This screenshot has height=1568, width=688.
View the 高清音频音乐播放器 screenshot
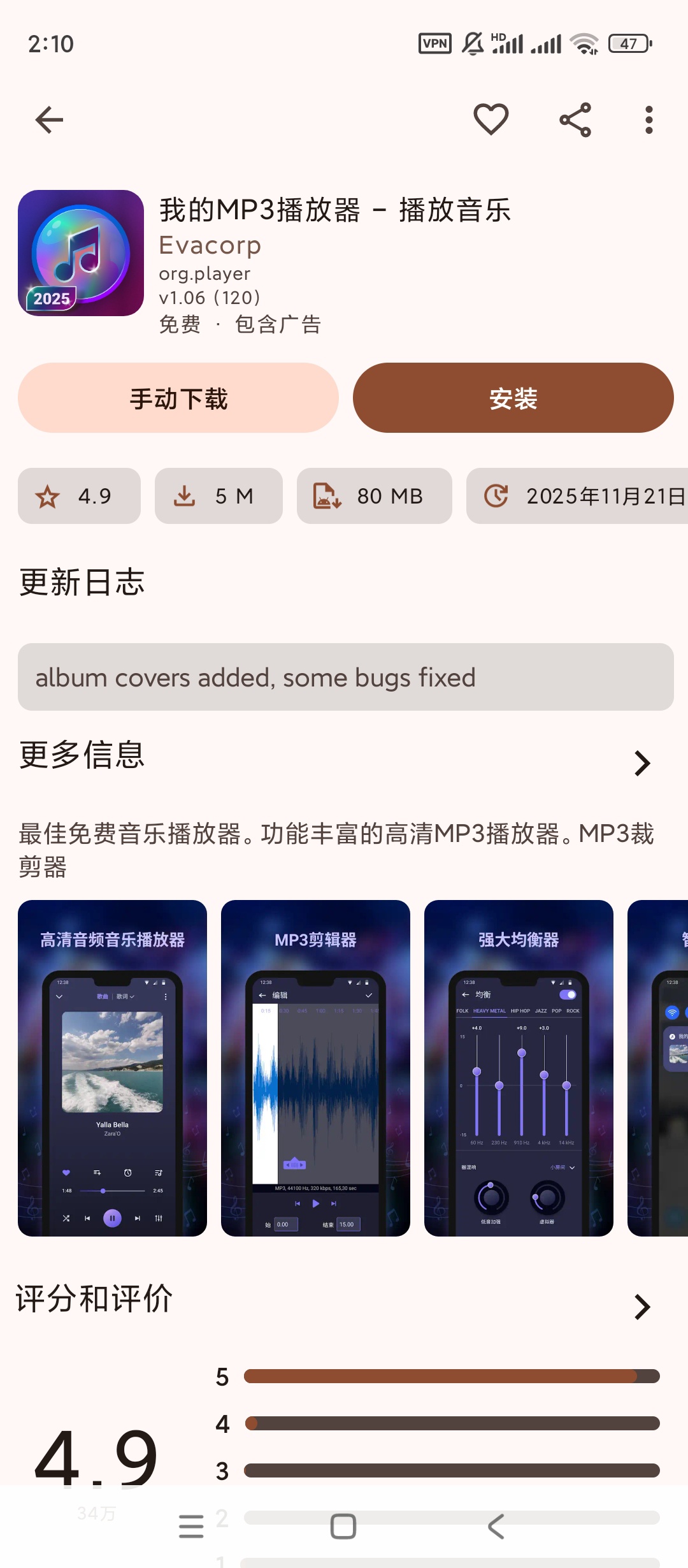112,1068
